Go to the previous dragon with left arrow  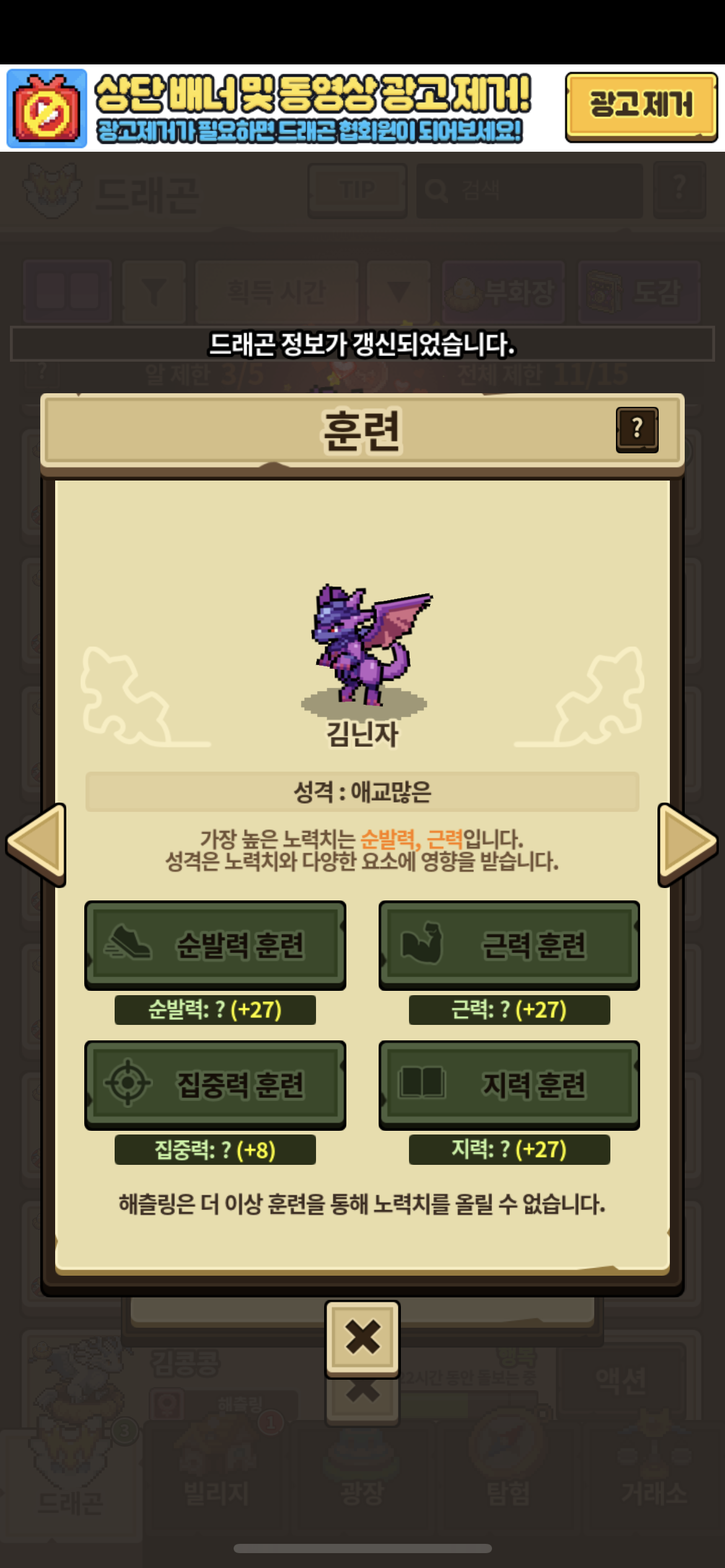point(36,845)
